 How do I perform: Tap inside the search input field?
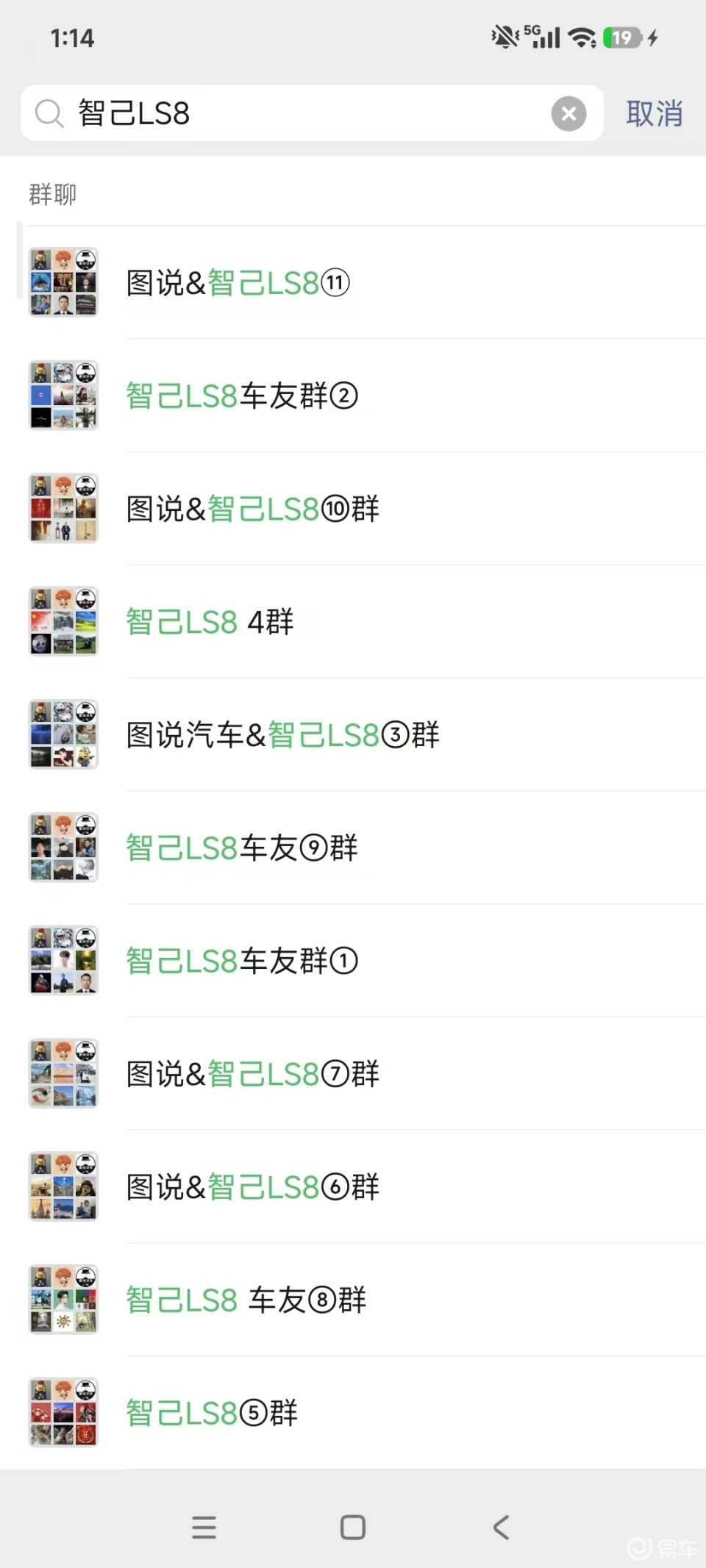tap(294, 114)
